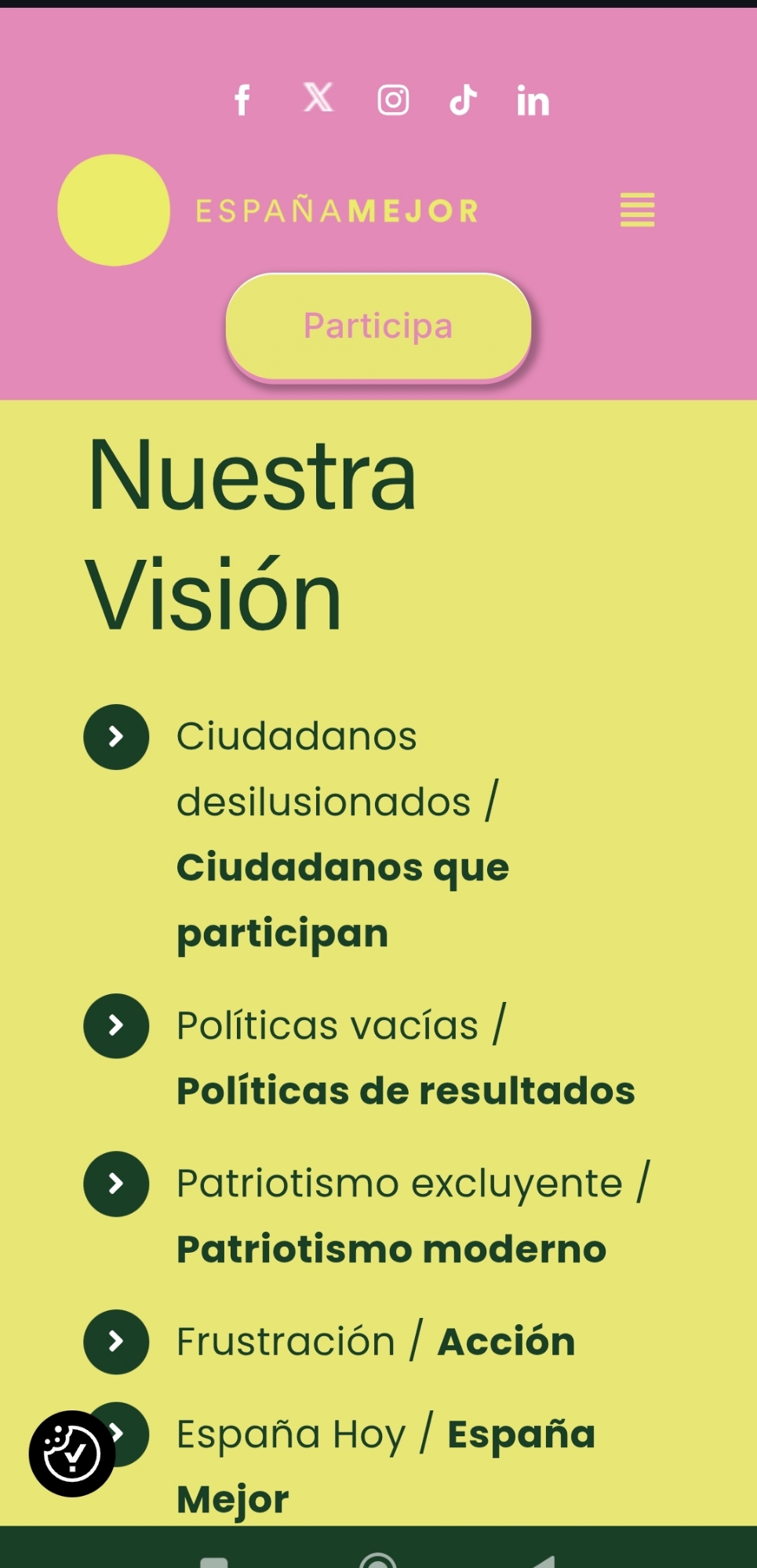Visit the X (Twitter) profile
This screenshot has height=1568, width=757.
[x=318, y=97]
